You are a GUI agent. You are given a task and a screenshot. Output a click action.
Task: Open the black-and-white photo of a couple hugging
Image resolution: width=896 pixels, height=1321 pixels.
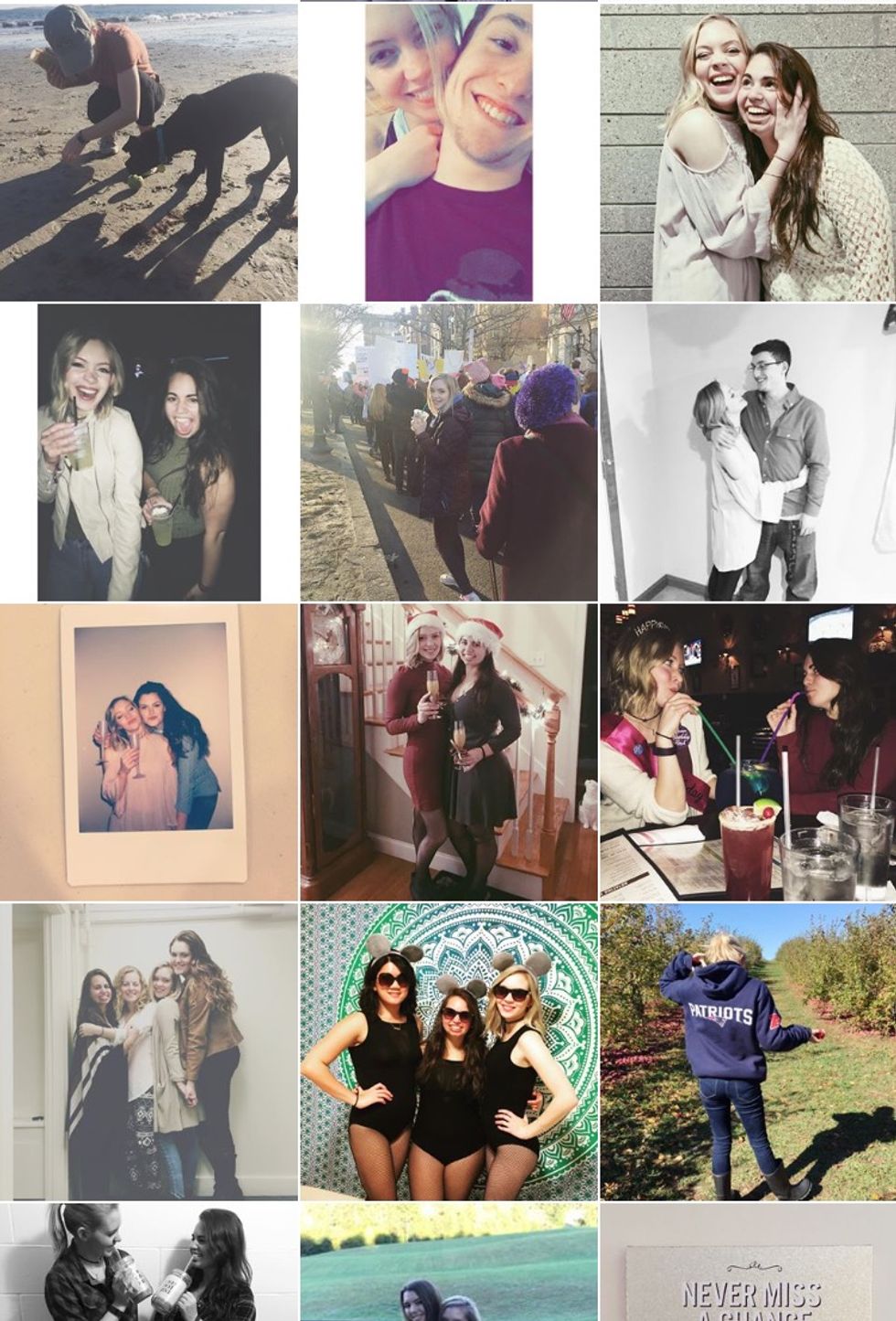pos(748,453)
